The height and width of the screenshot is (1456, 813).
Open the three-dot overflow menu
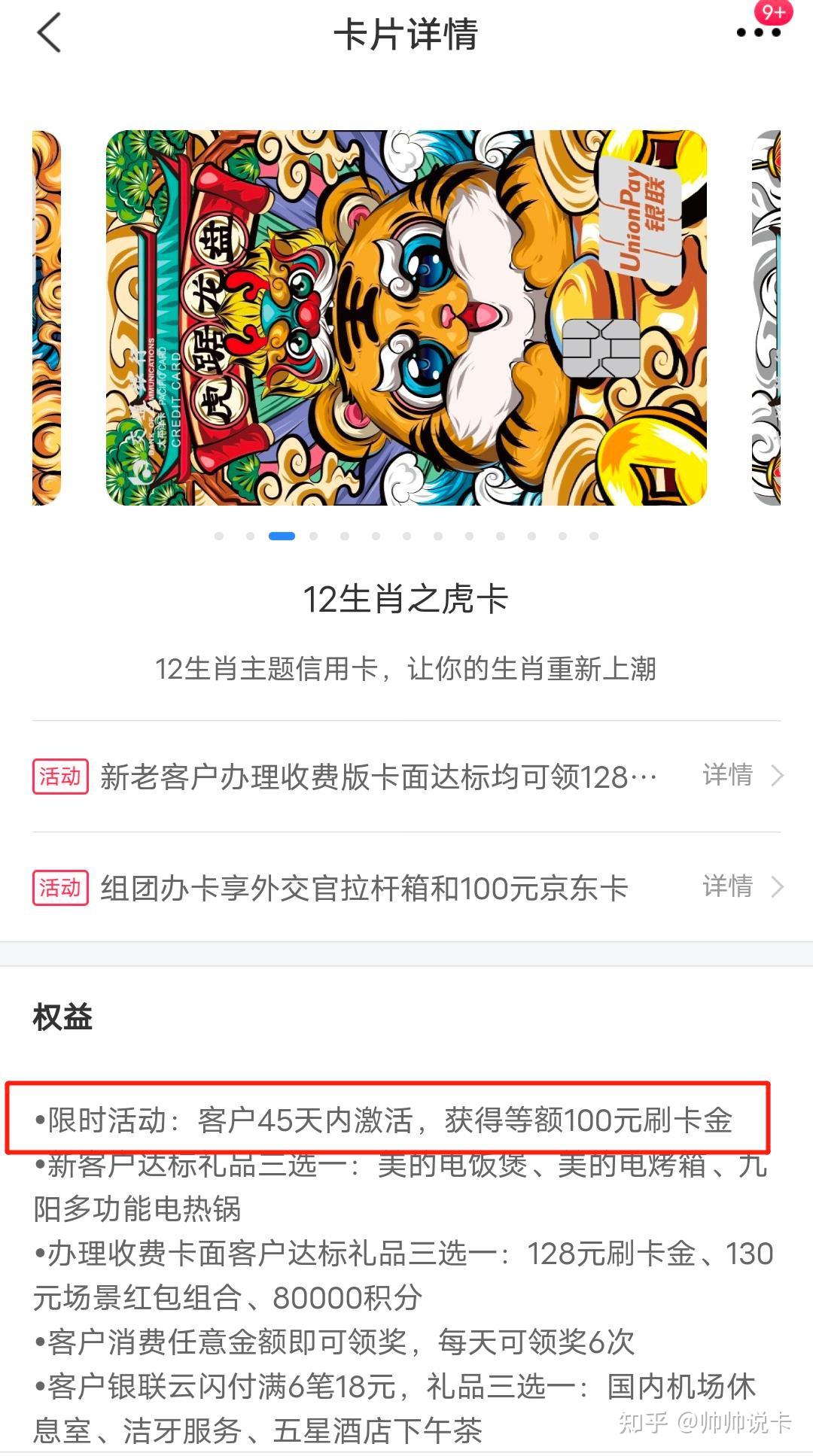coord(758,32)
